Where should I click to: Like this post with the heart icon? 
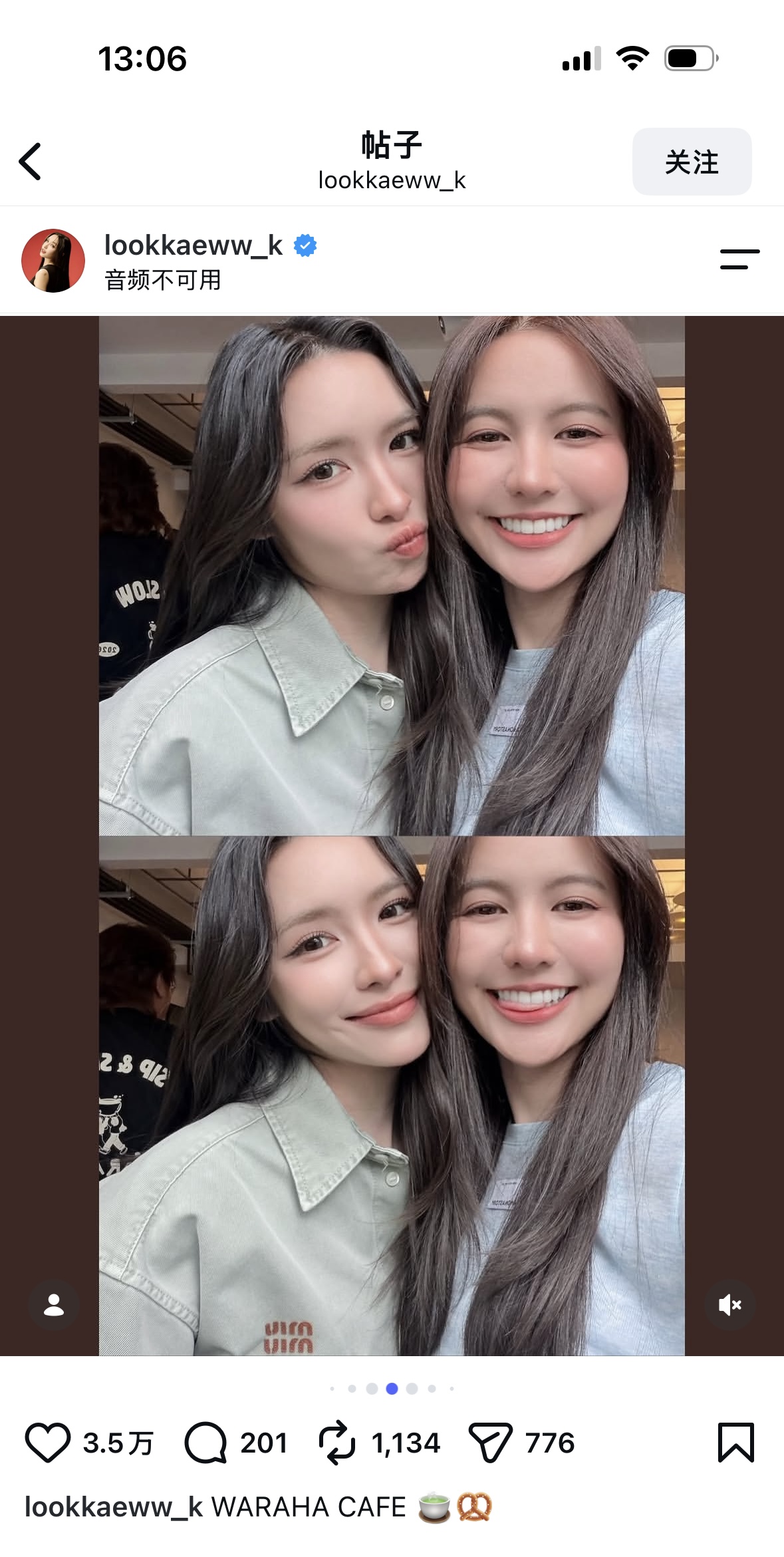(x=48, y=1442)
